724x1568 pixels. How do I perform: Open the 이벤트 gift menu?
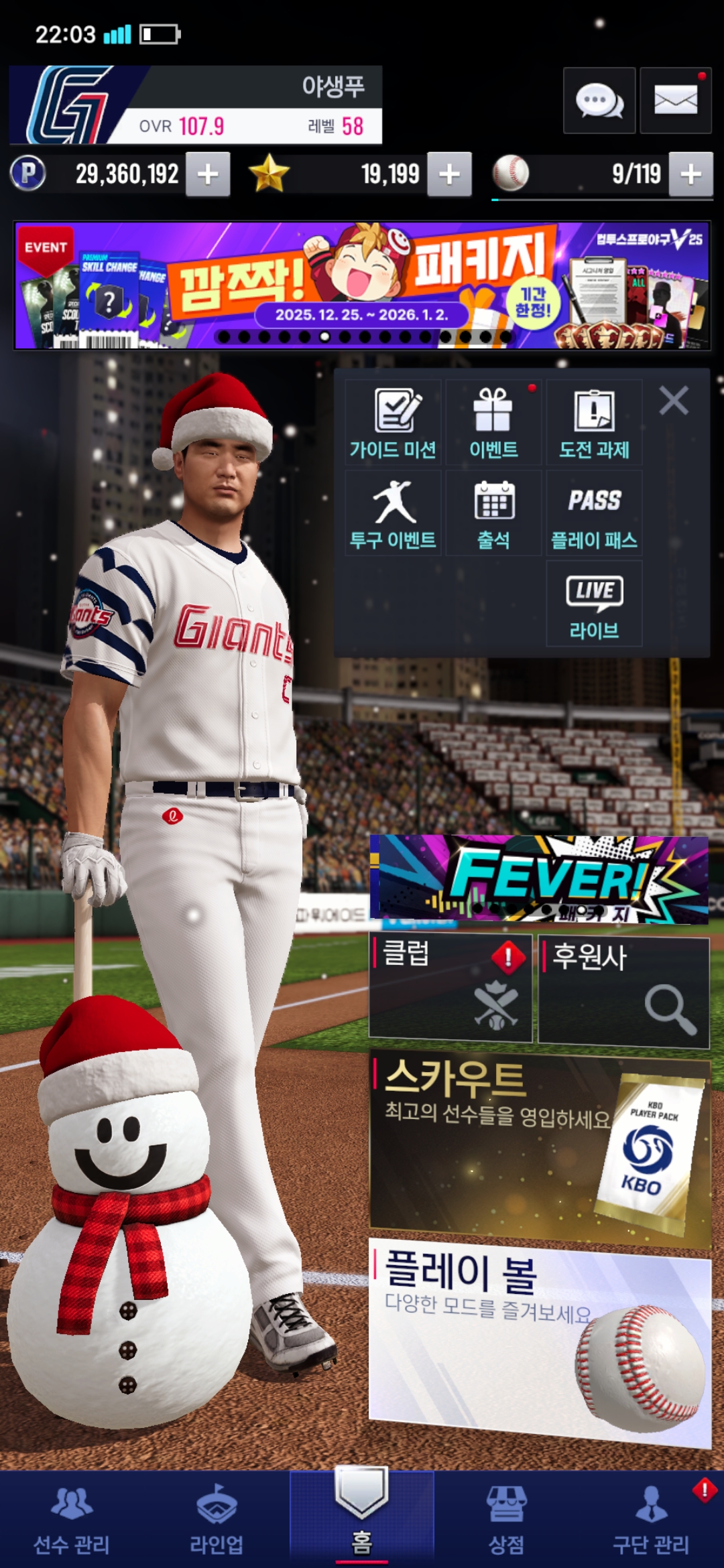coord(493,423)
